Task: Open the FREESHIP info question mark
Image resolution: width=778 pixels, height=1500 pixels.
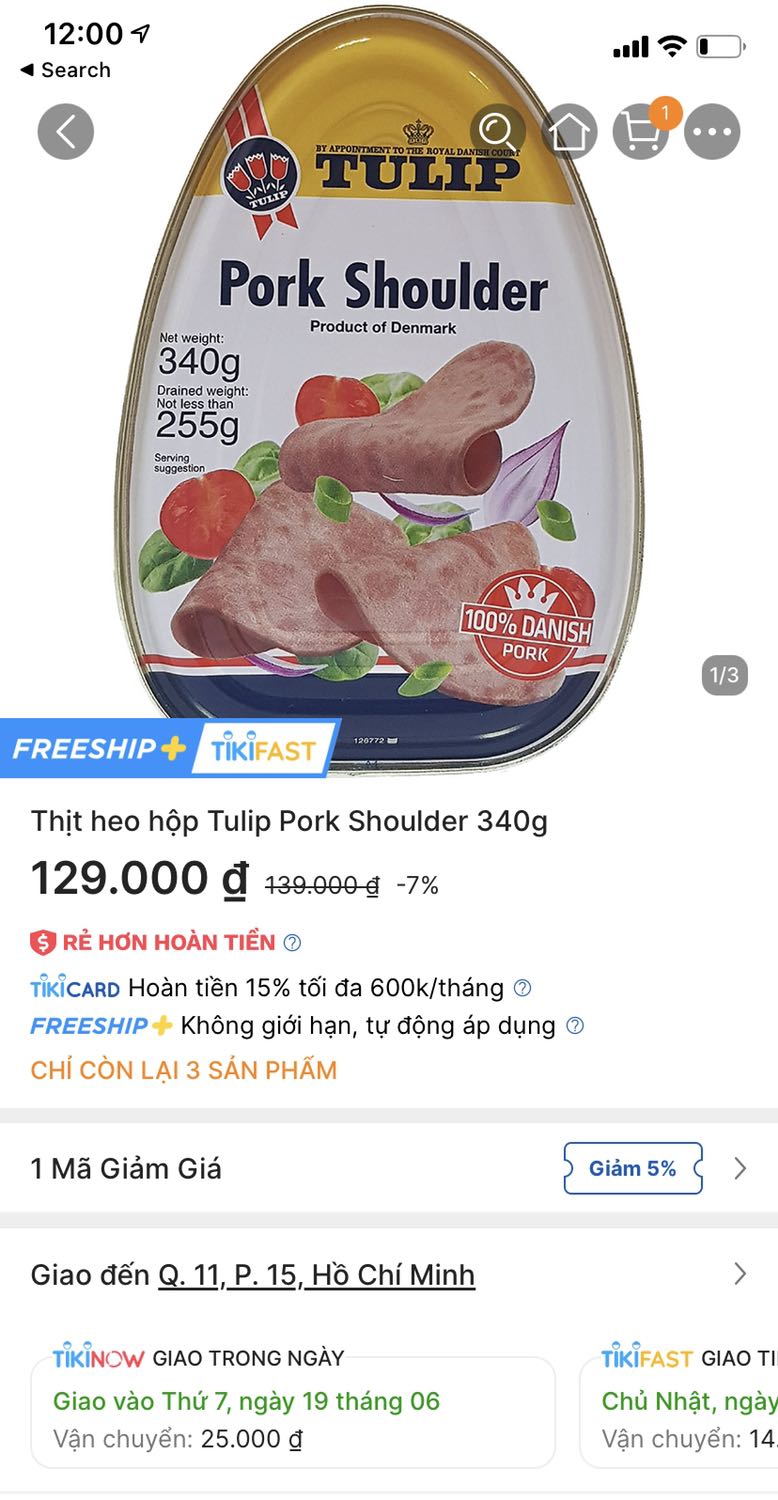Action: 574,1027
